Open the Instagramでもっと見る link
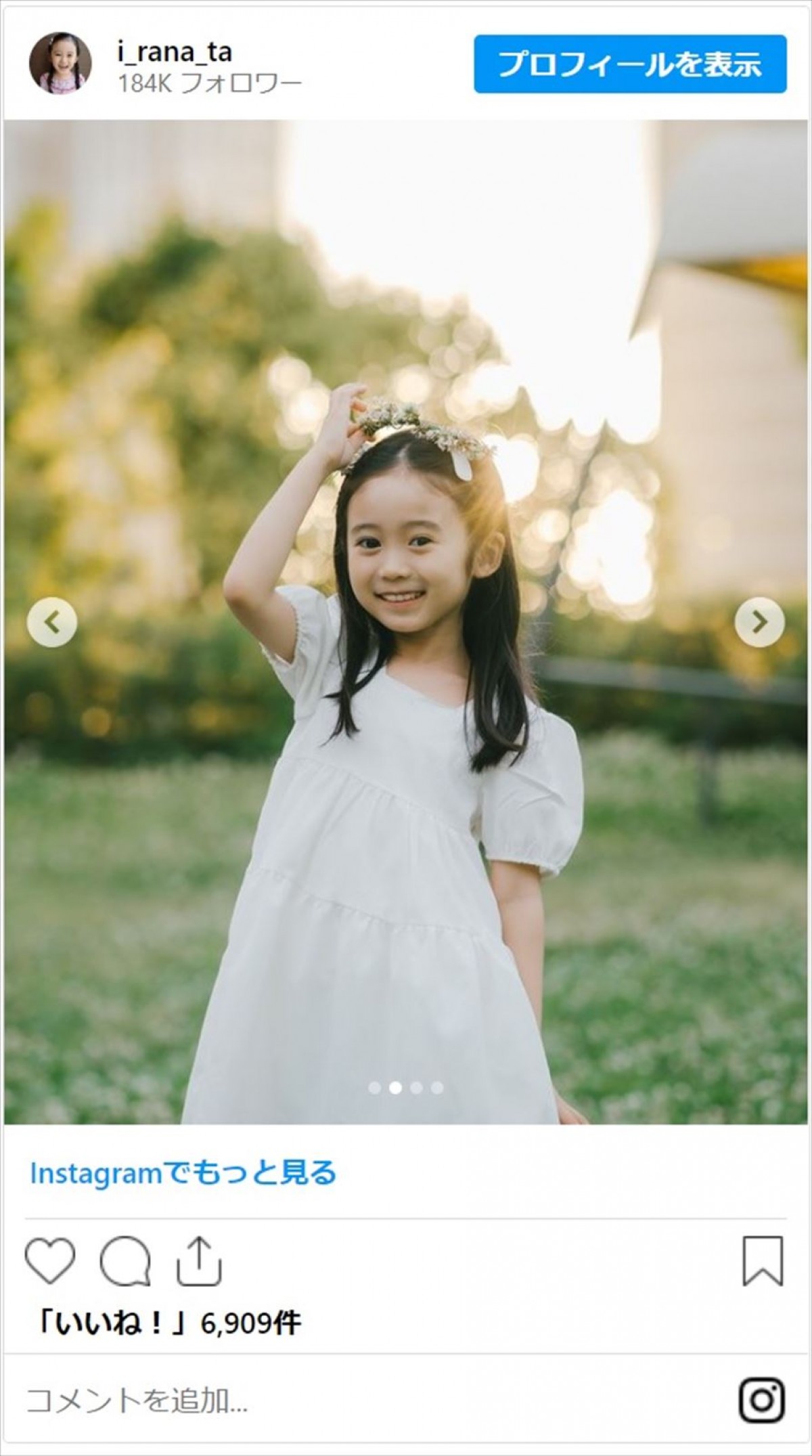 tap(183, 1173)
